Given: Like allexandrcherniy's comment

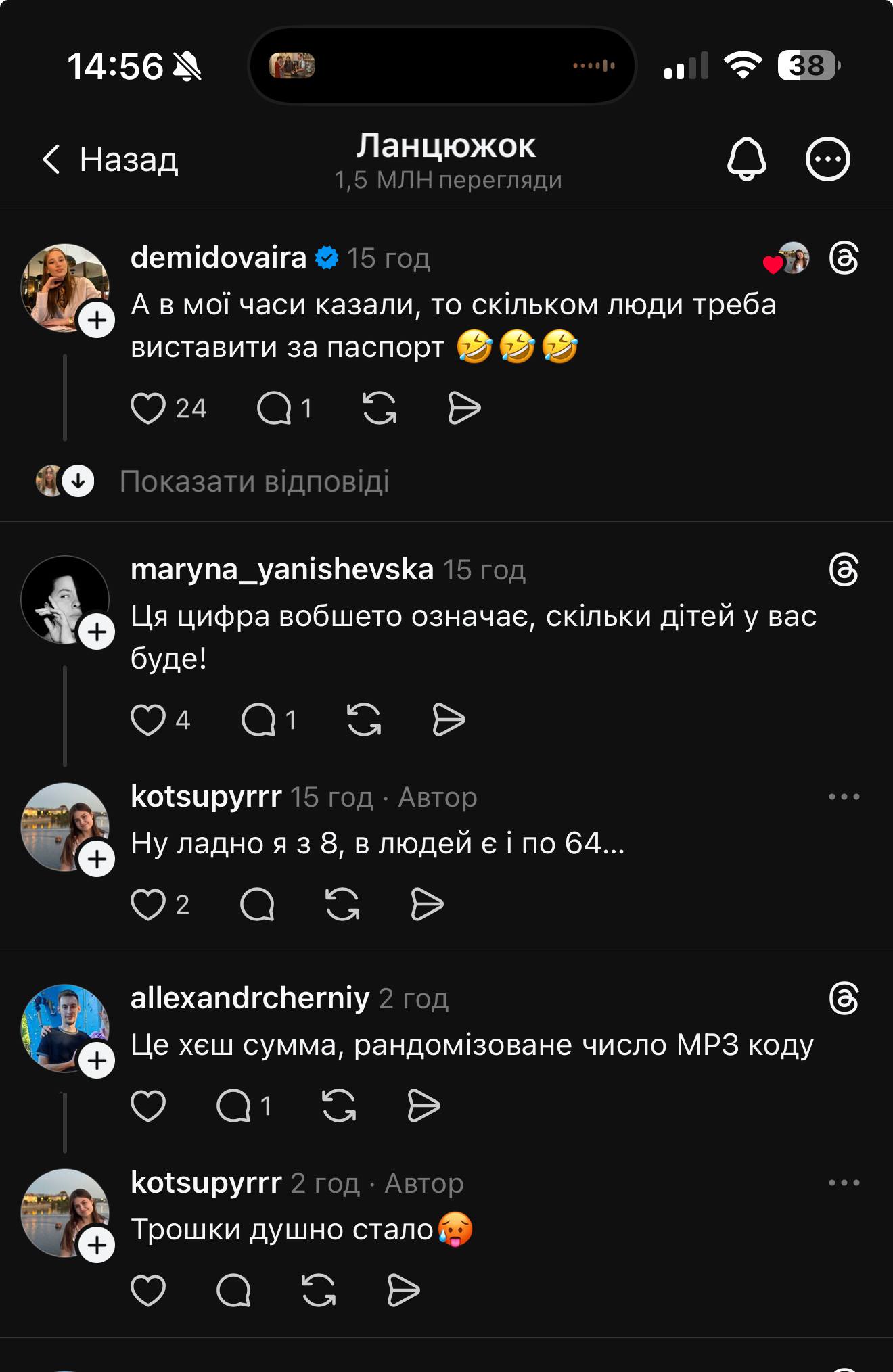Looking at the screenshot, I should click(148, 1106).
